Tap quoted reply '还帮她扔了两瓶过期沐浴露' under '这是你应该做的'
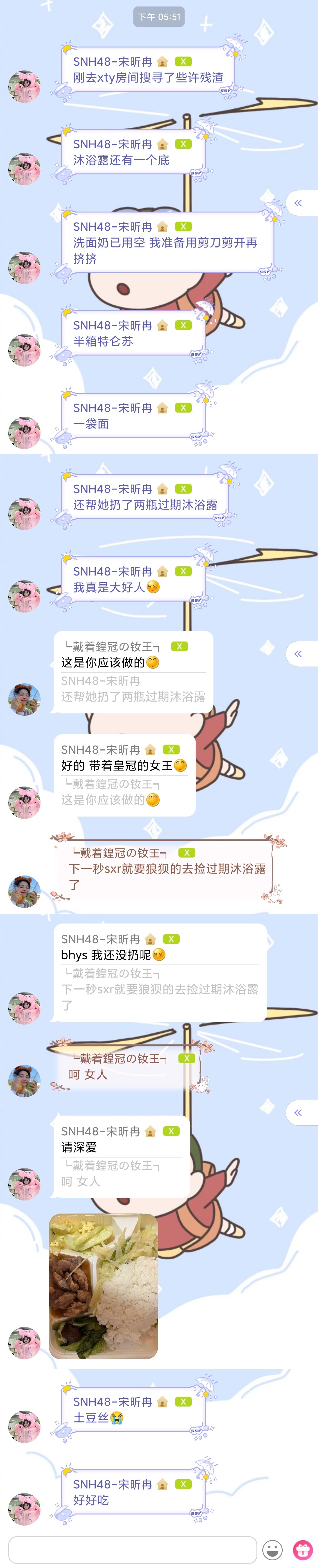The image size is (318, 1568). point(133,689)
